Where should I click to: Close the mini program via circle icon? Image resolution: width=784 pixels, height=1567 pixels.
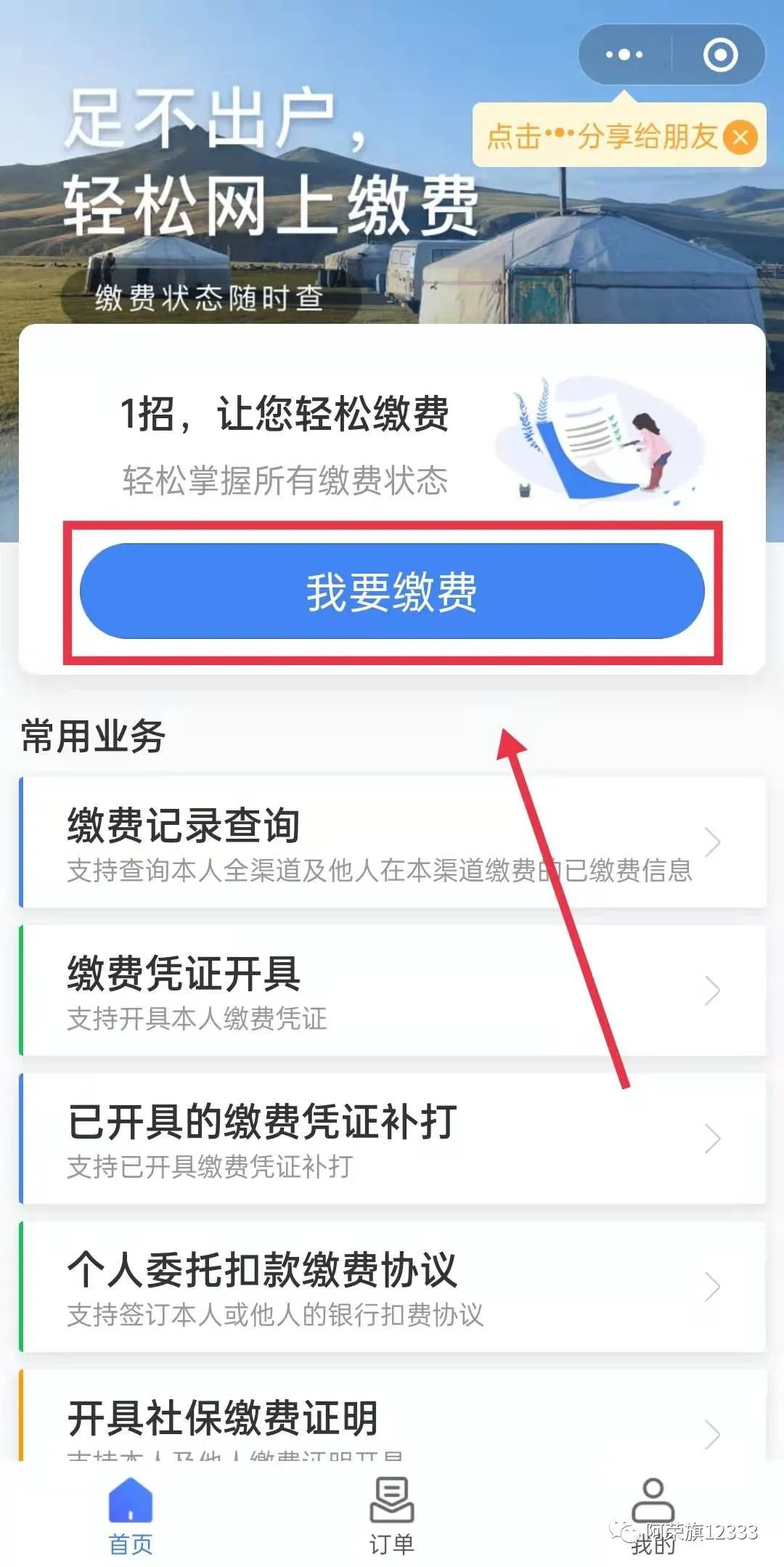pyautogui.click(x=720, y=54)
